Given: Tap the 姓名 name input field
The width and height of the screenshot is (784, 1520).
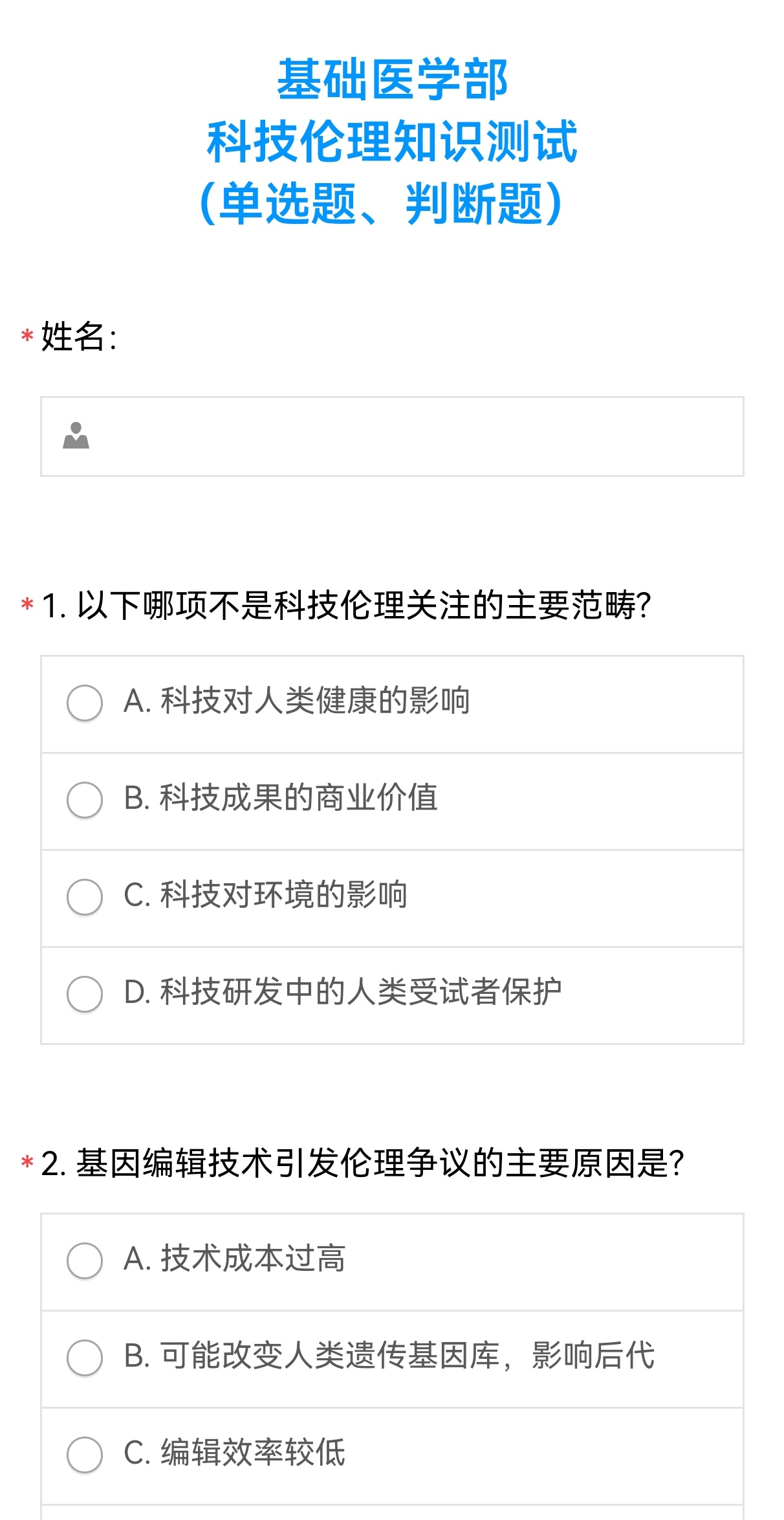Looking at the screenshot, I should pos(392,437).
